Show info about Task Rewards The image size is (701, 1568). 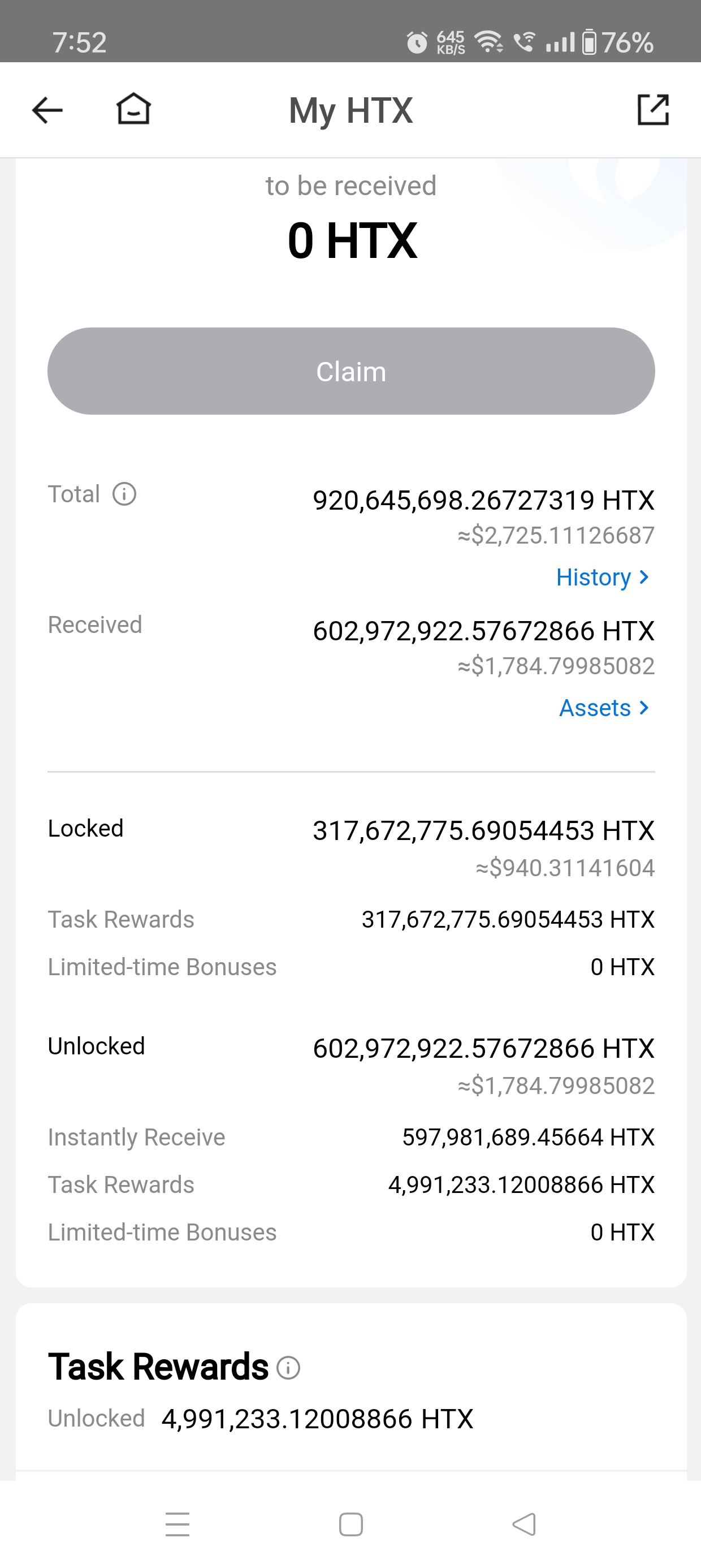(x=288, y=1367)
